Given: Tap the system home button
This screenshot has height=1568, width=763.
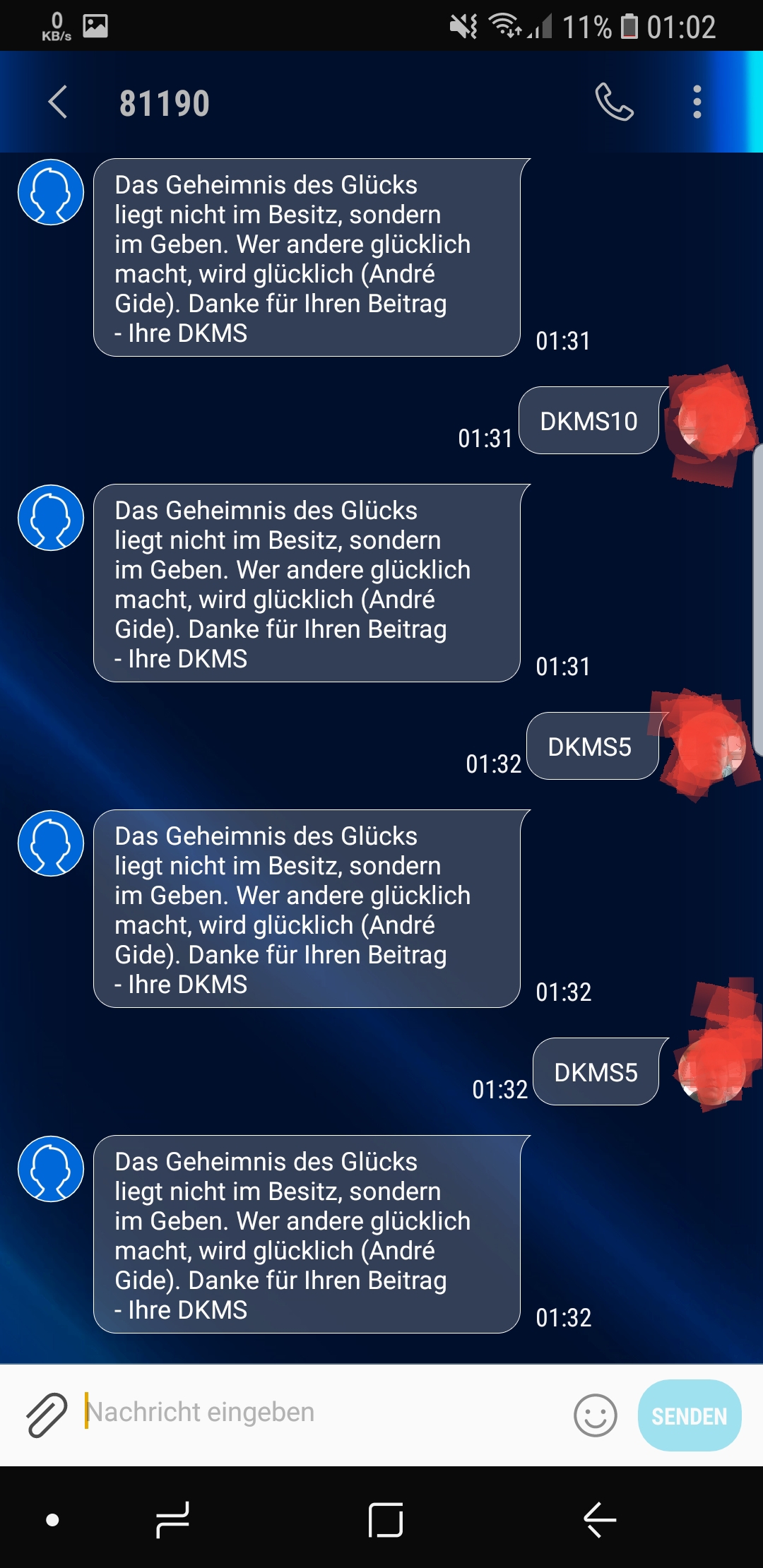Looking at the screenshot, I should (386, 1519).
